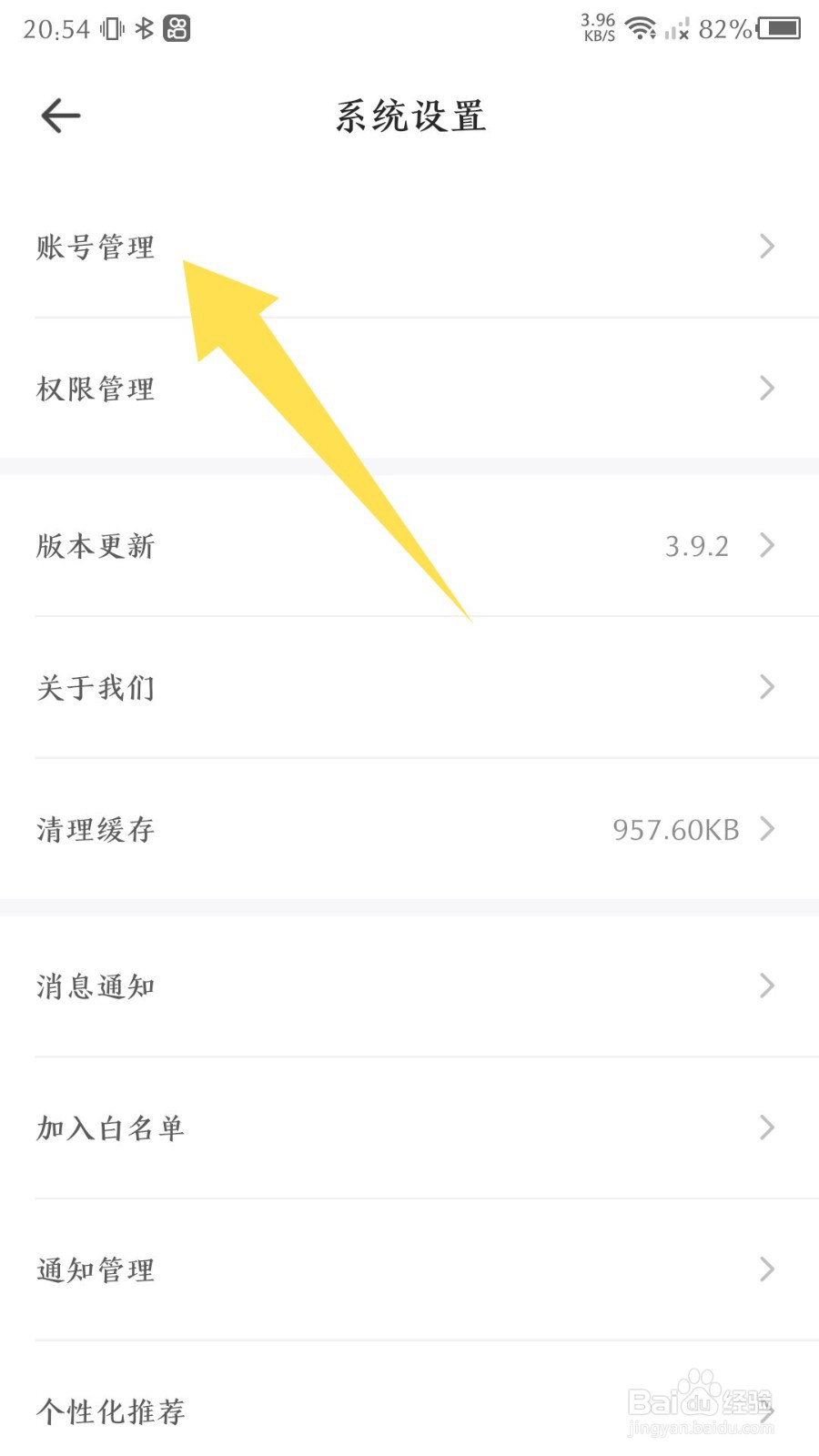819x1456 pixels.
Task: Tap the cellular signal icon
Action: point(678,30)
